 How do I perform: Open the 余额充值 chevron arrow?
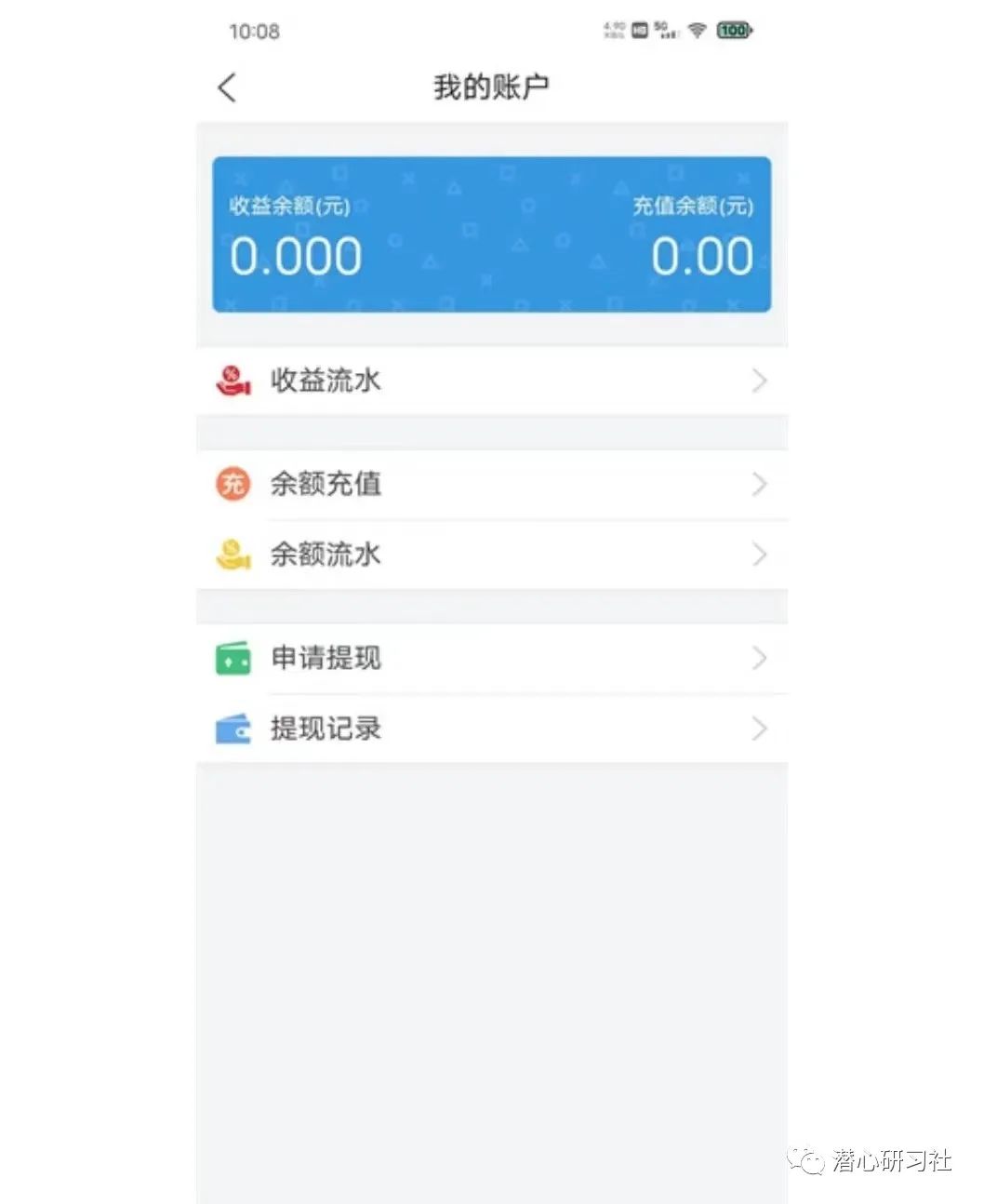pos(760,484)
